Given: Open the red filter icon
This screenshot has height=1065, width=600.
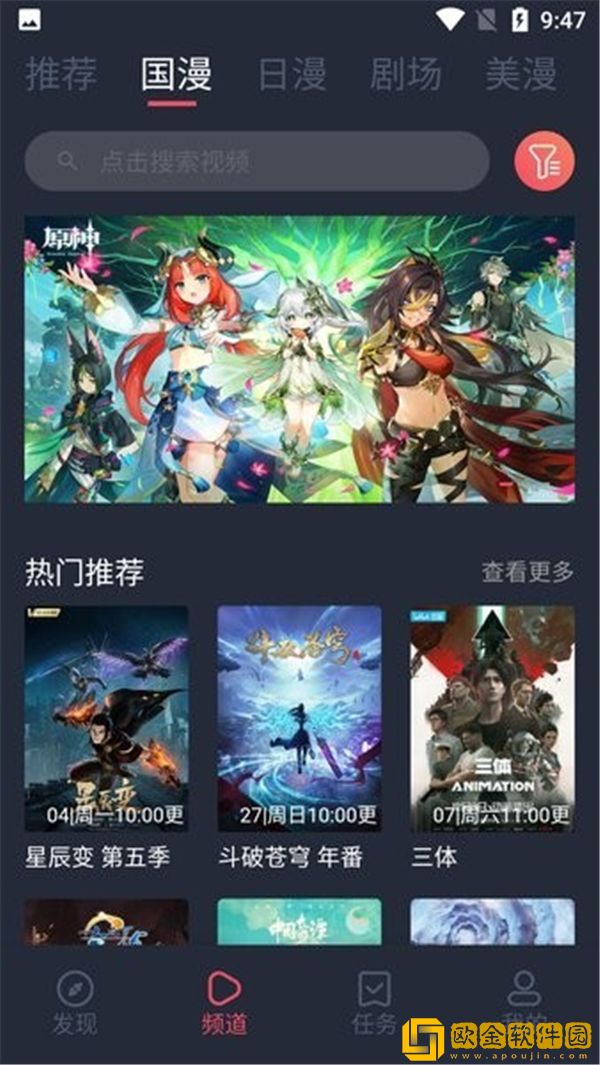Looking at the screenshot, I should click(544, 160).
